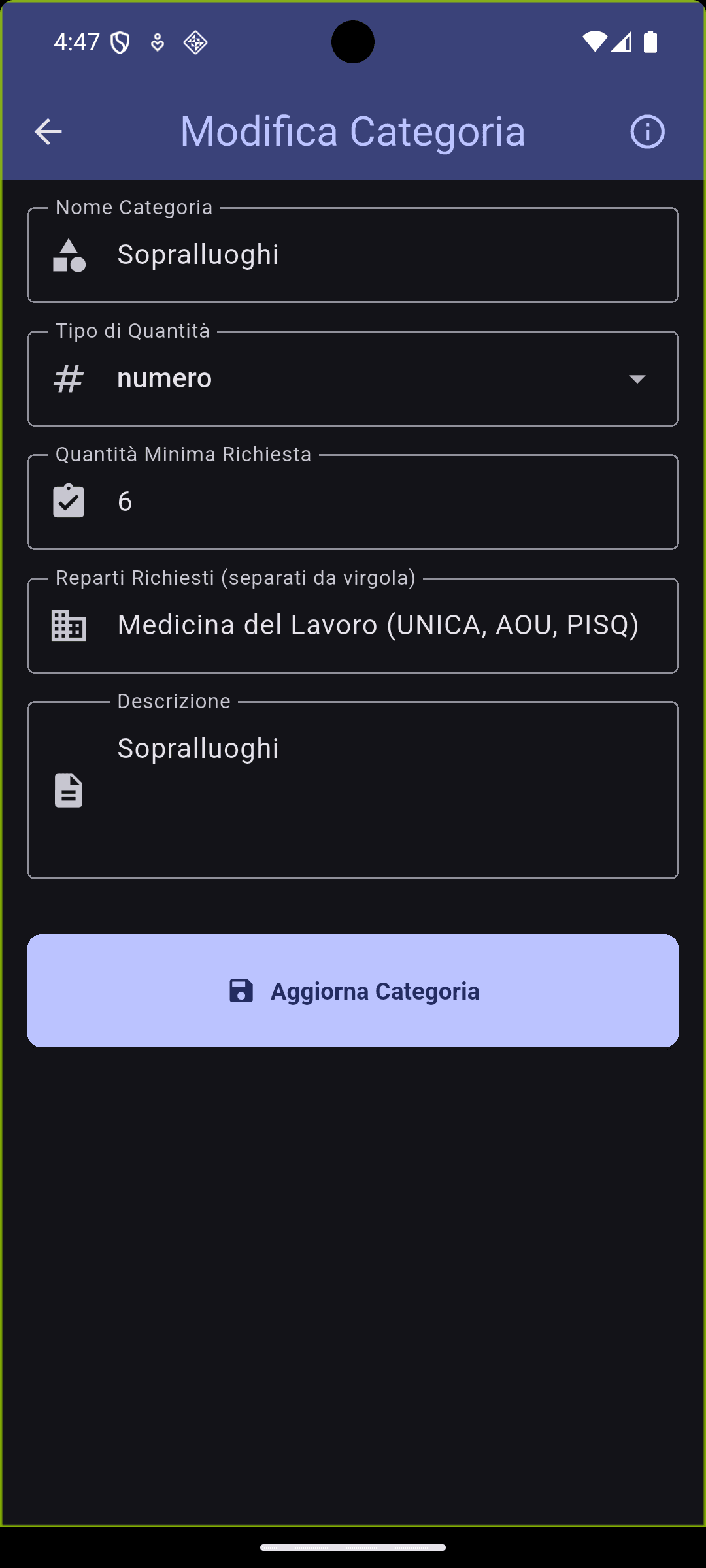Edit the Nome Categoria field with Sopralluoghi

click(x=353, y=255)
